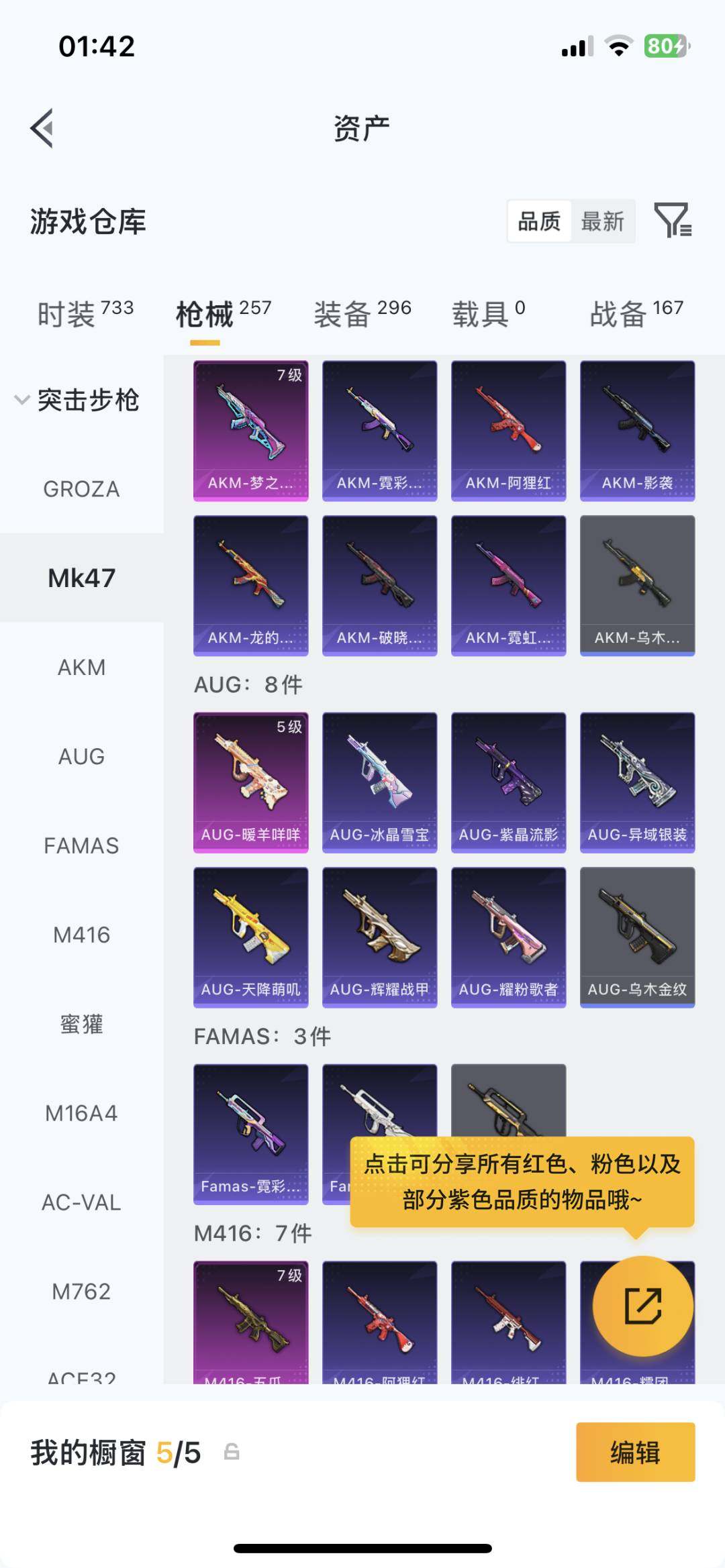
Task: Sort warehouse by 品质
Action: coord(539,221)
